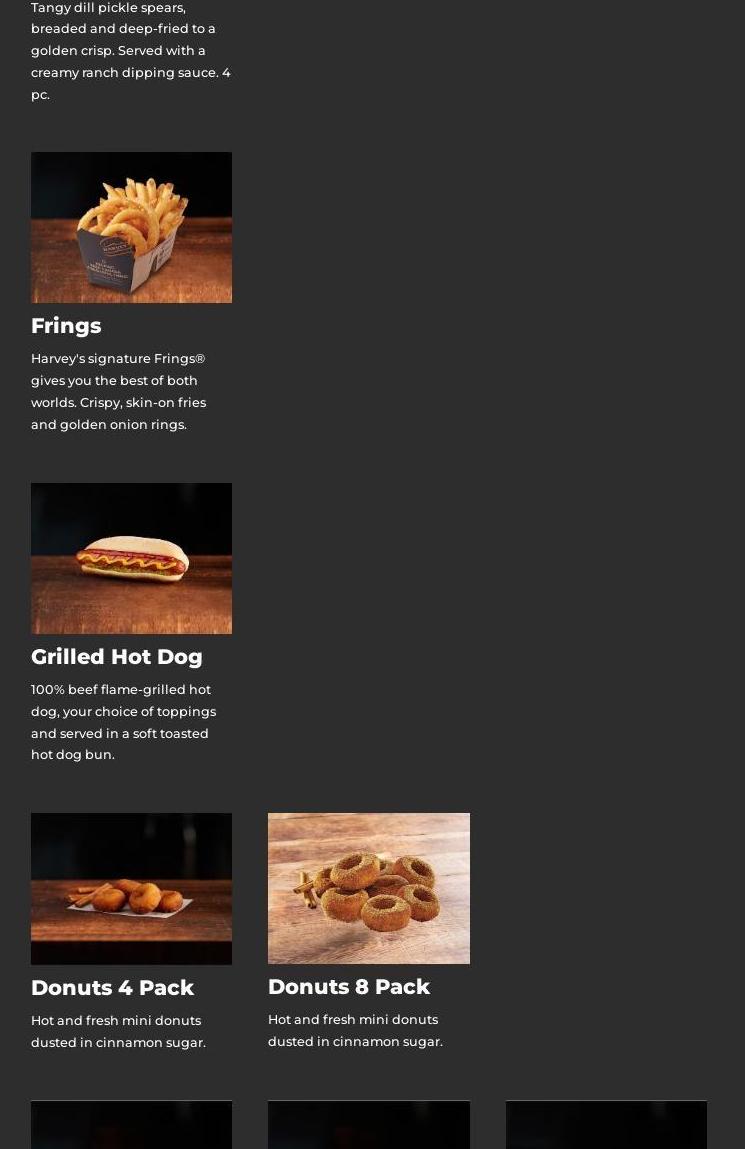Select the Grilled Hot Dog item
Screen dimensions: 745x1149
pyautogui.click(x=131, y=558)
